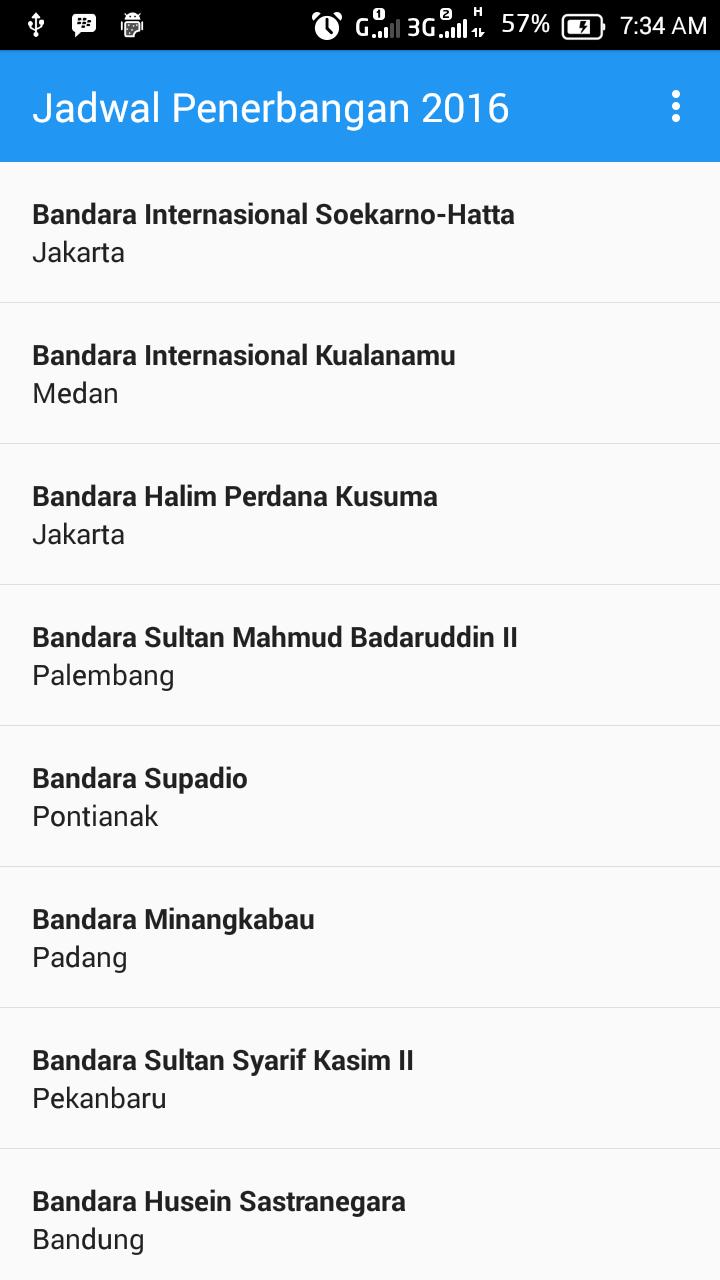
Task: Click the Jadwal Penerbangan 2016 title
Action: point(272,107)
